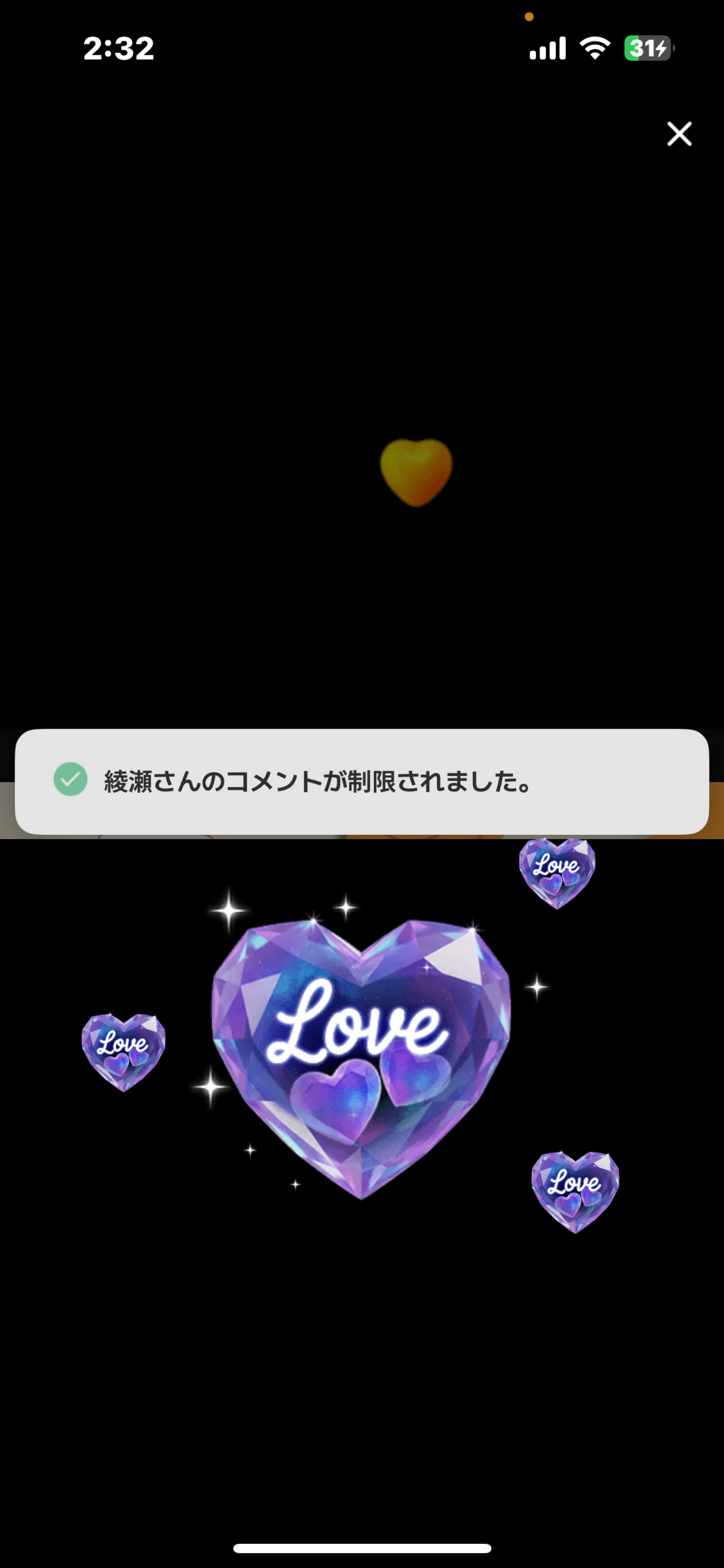Tap the large purple crystal Love gift

point(359,1047)
